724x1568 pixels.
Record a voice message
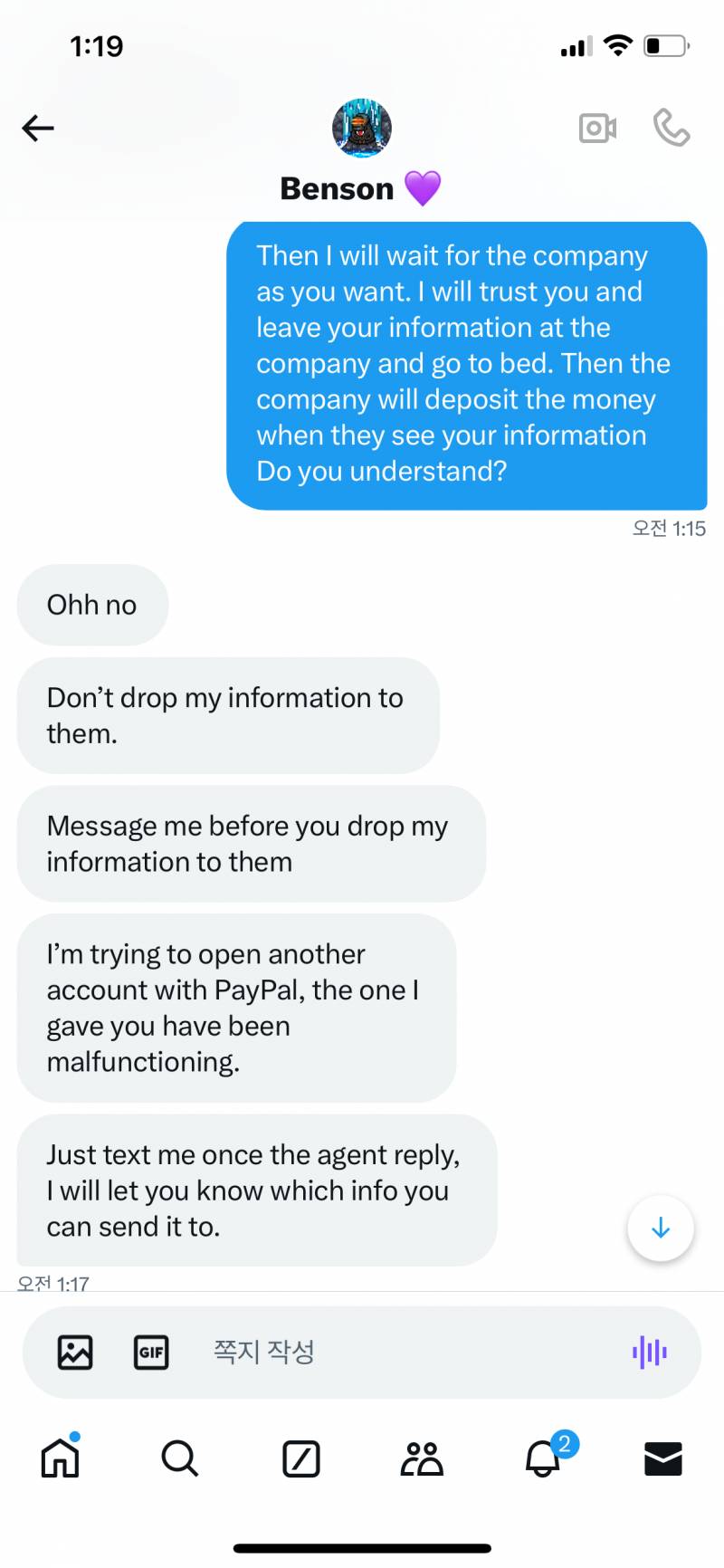click(650, 1352)
